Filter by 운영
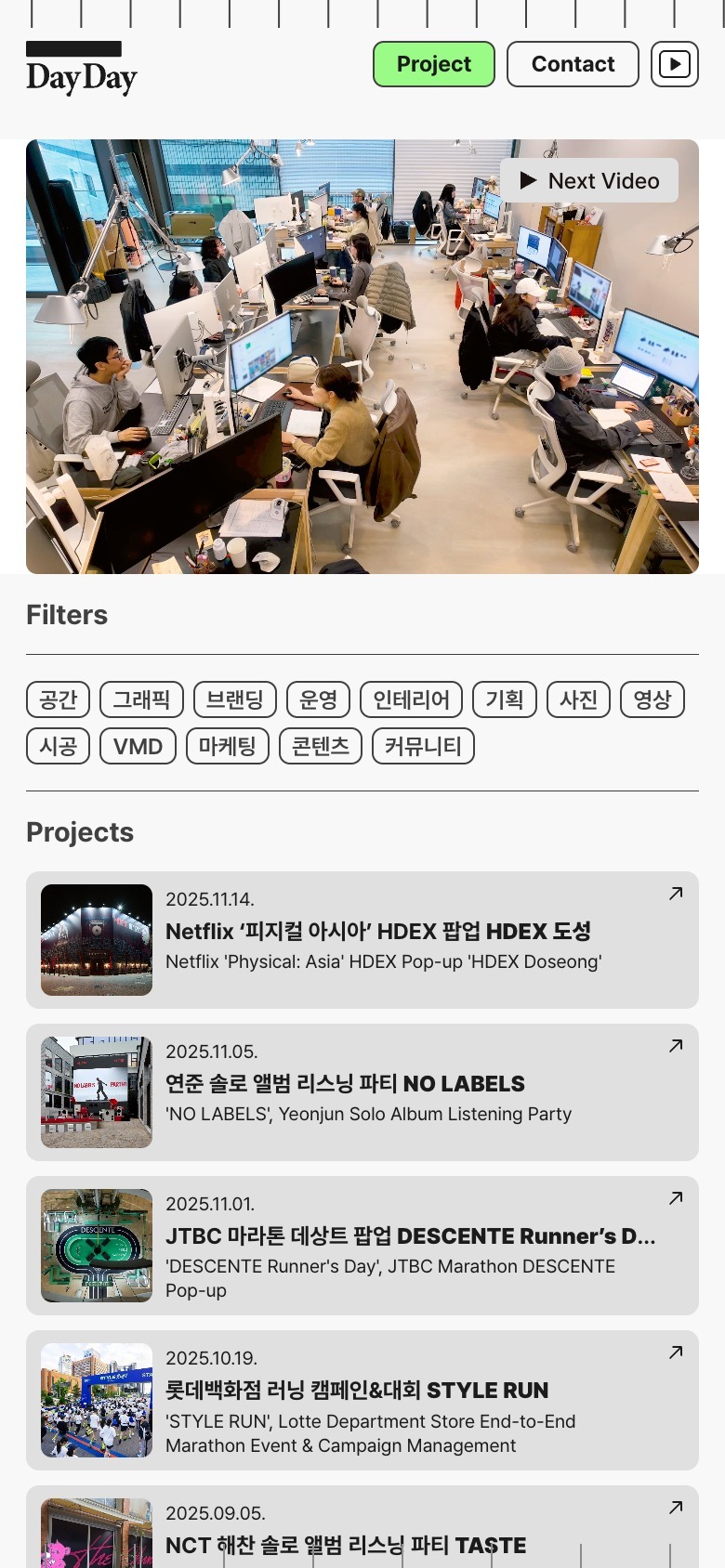Screen dimensions: 725x1568 coord(318,699)
